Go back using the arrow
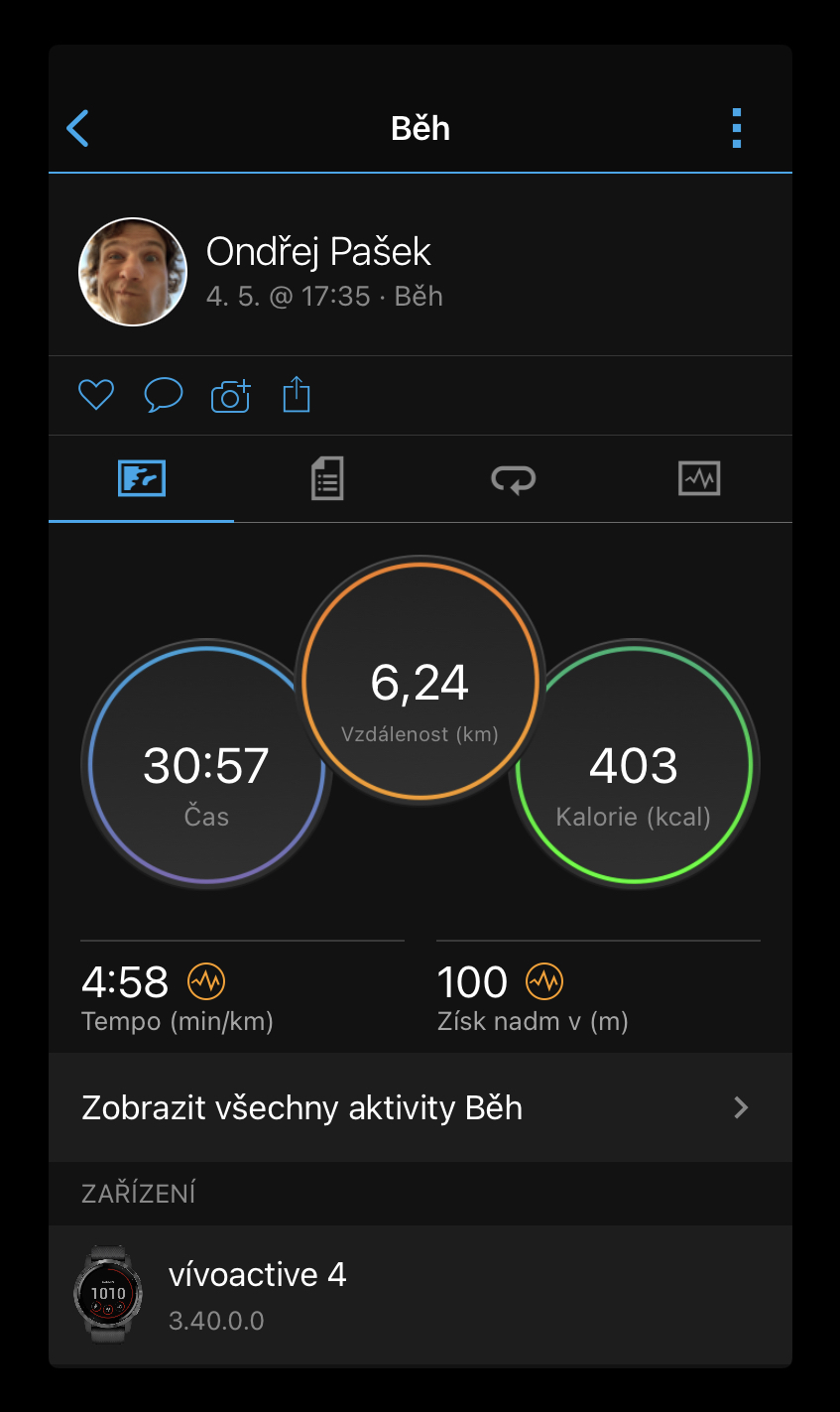 [77, 128]
